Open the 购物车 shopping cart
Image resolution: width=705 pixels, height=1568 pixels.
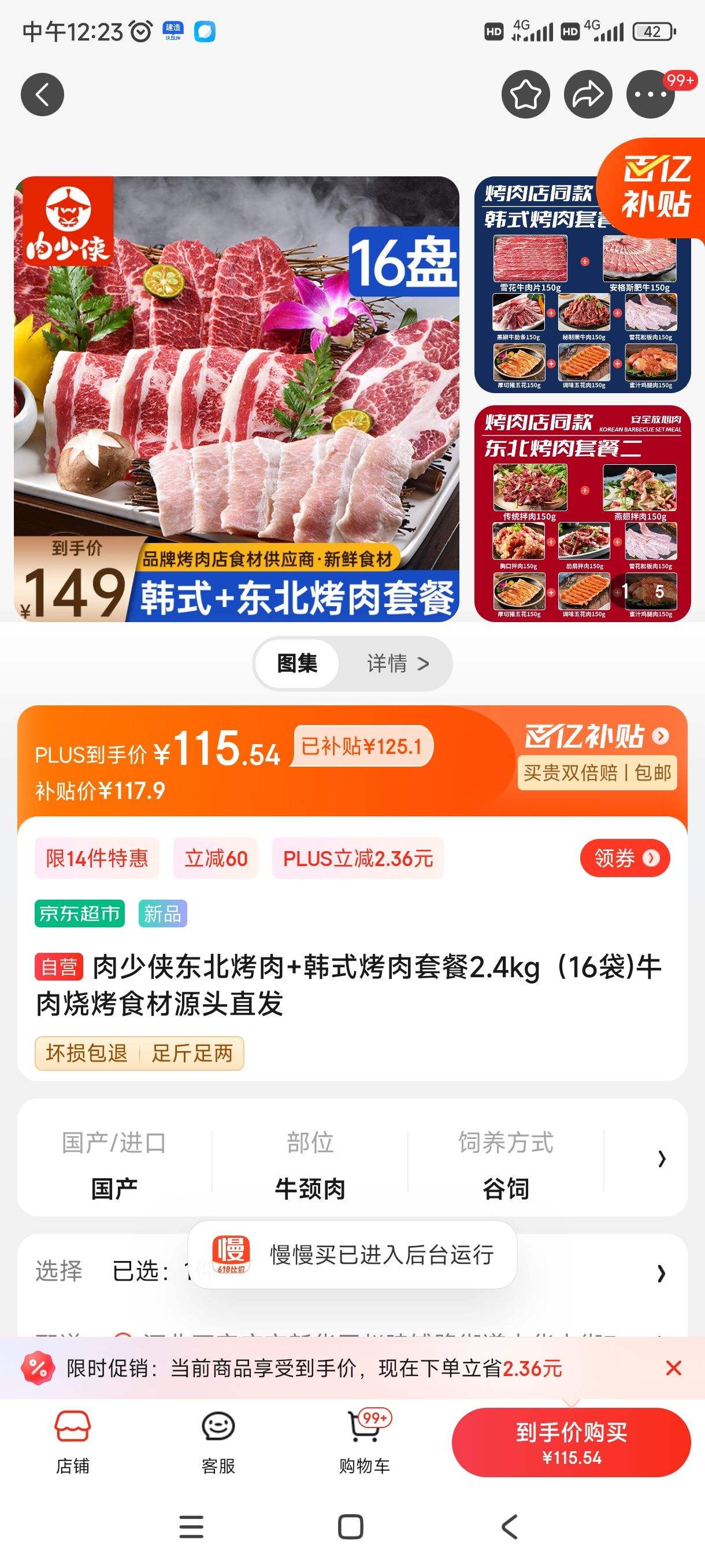point(365,1442)
